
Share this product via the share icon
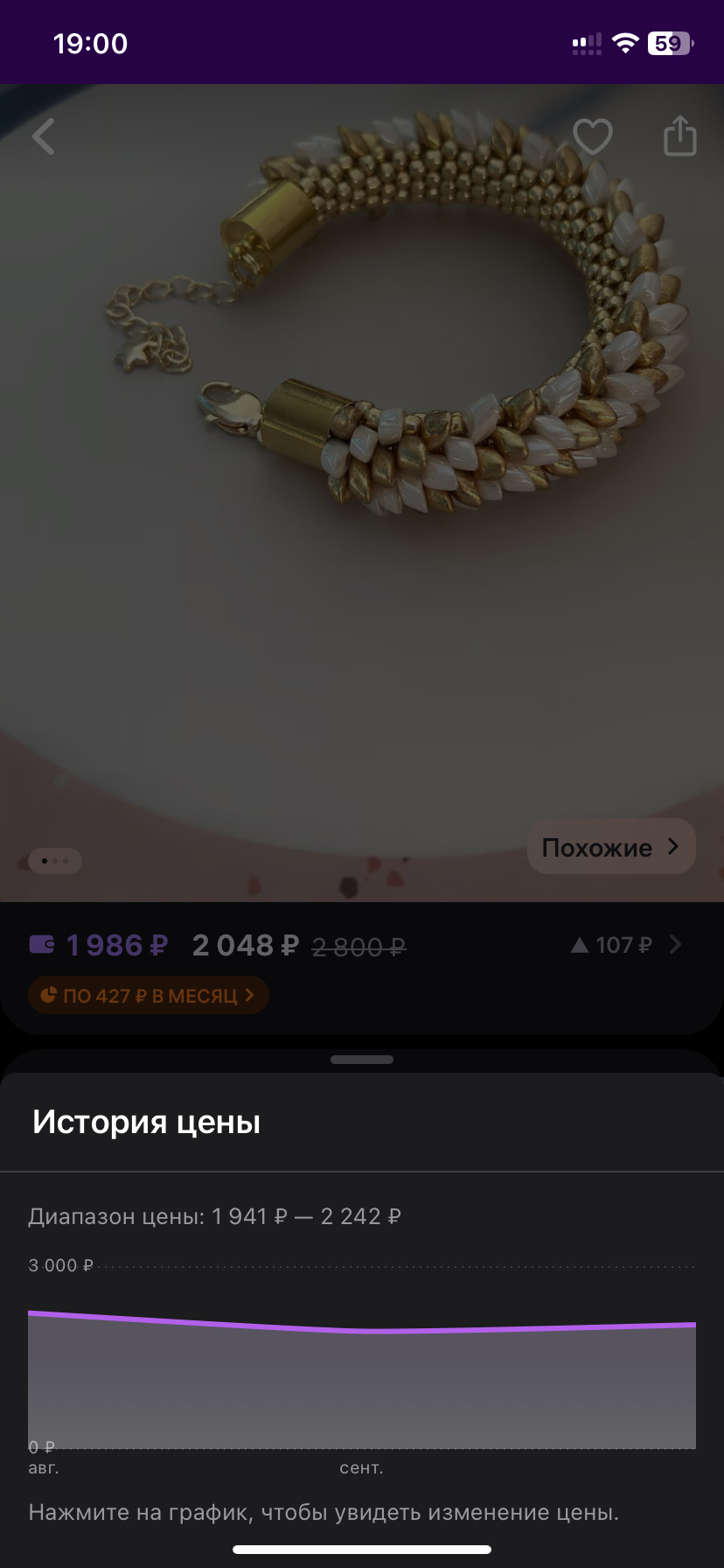679,136
